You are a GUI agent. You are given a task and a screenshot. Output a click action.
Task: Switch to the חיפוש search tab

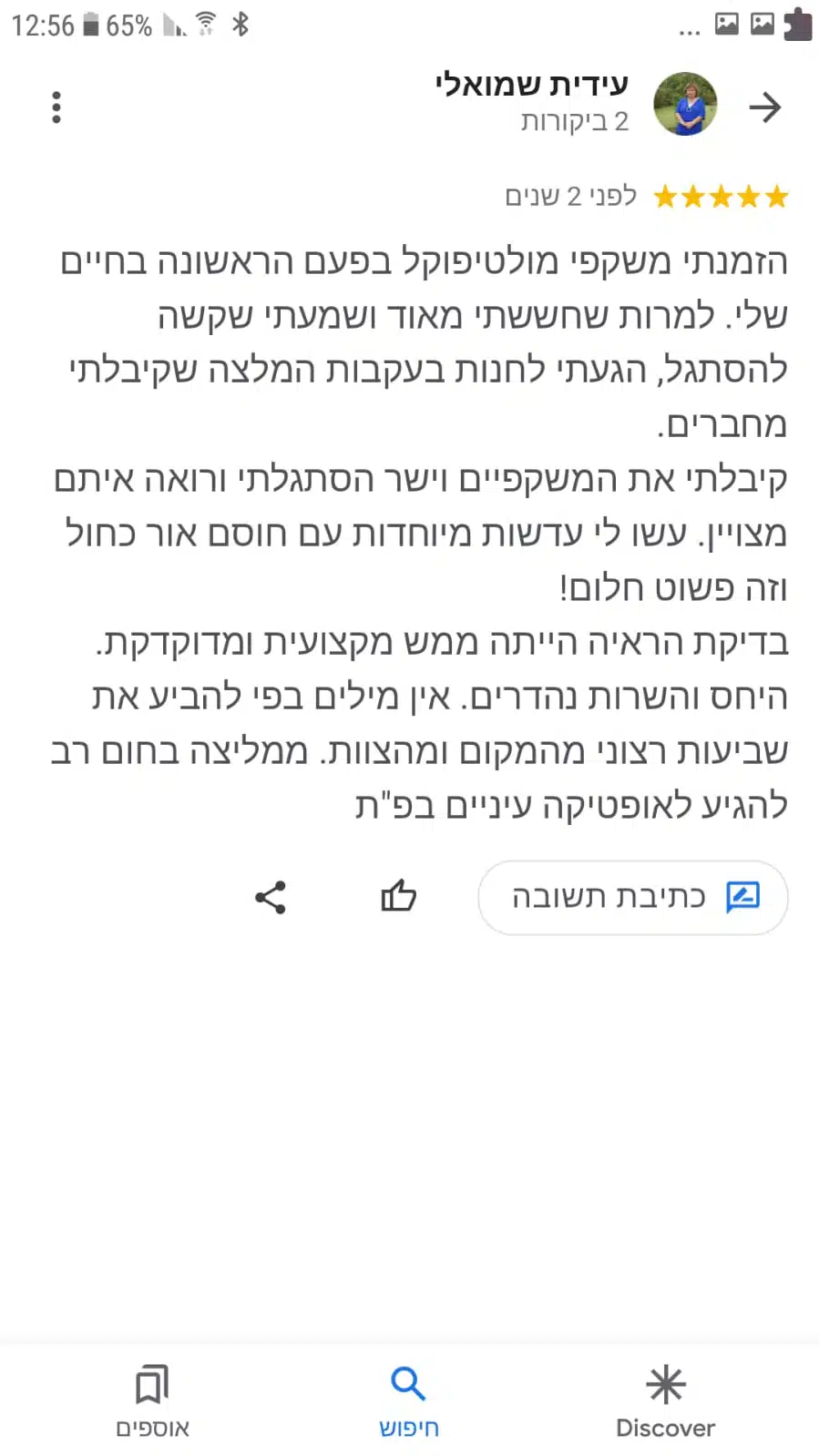click(x=408, y=1400)
